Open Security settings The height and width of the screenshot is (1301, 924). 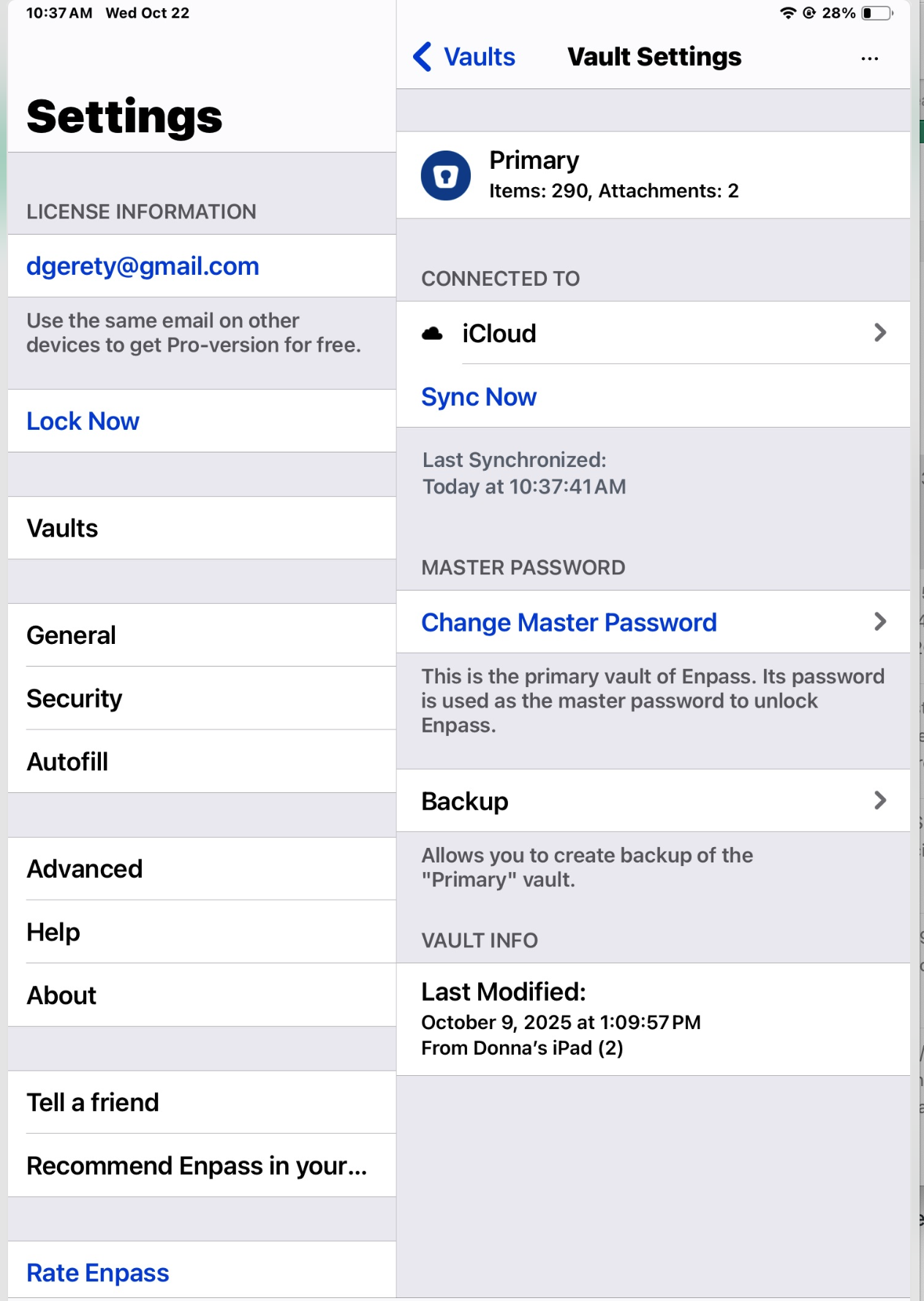[202, 699]
